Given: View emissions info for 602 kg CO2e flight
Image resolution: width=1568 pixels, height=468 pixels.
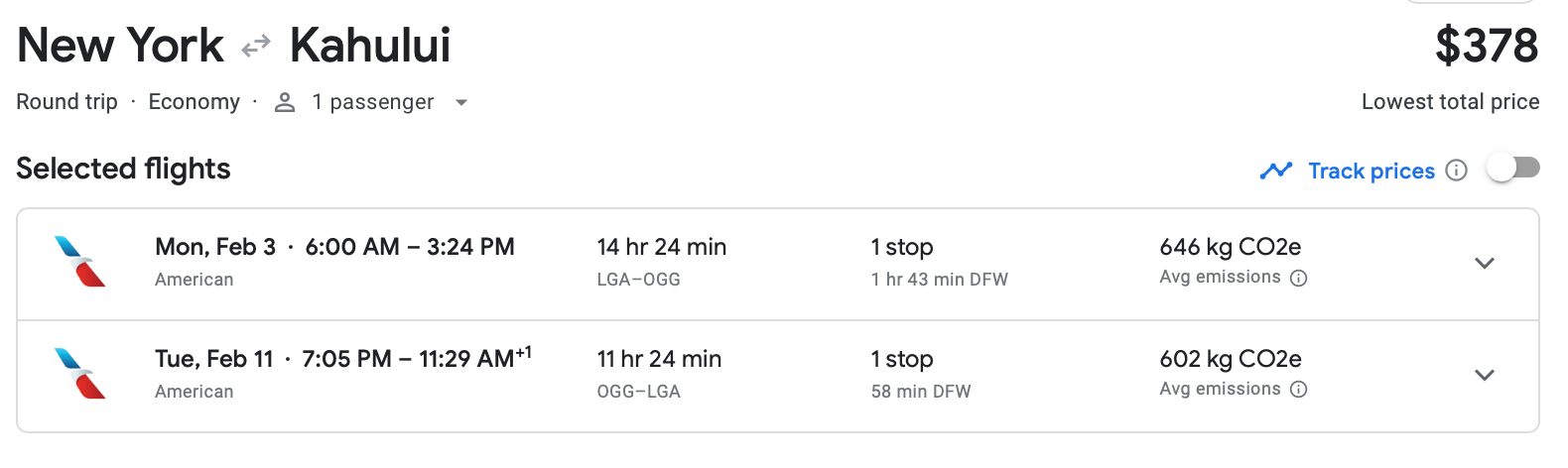Looking at the screenshot, I should (x=1298, y=390).
